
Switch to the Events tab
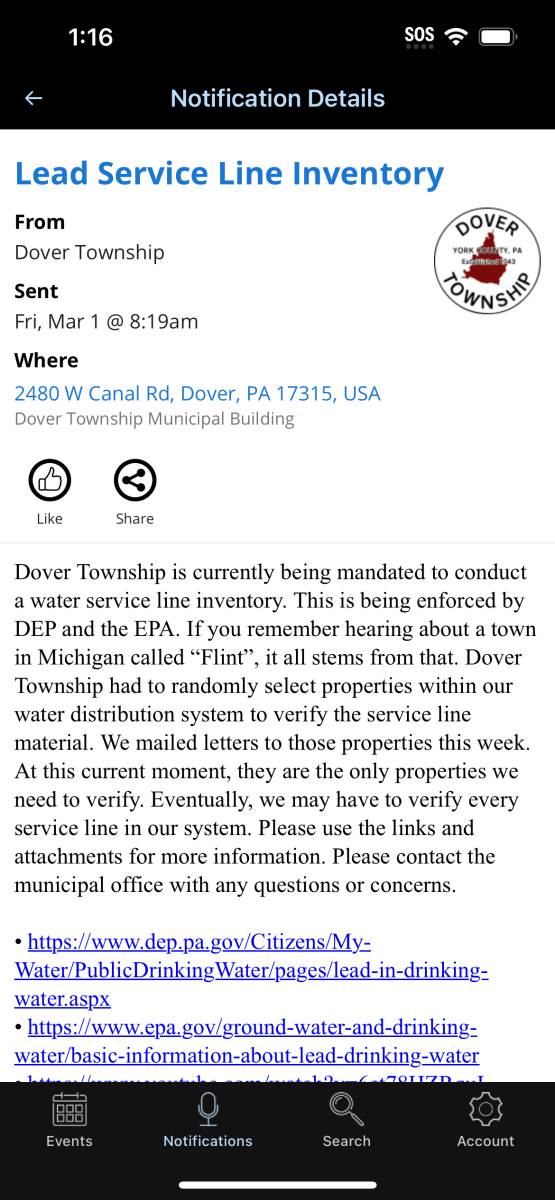(69, 1120)
